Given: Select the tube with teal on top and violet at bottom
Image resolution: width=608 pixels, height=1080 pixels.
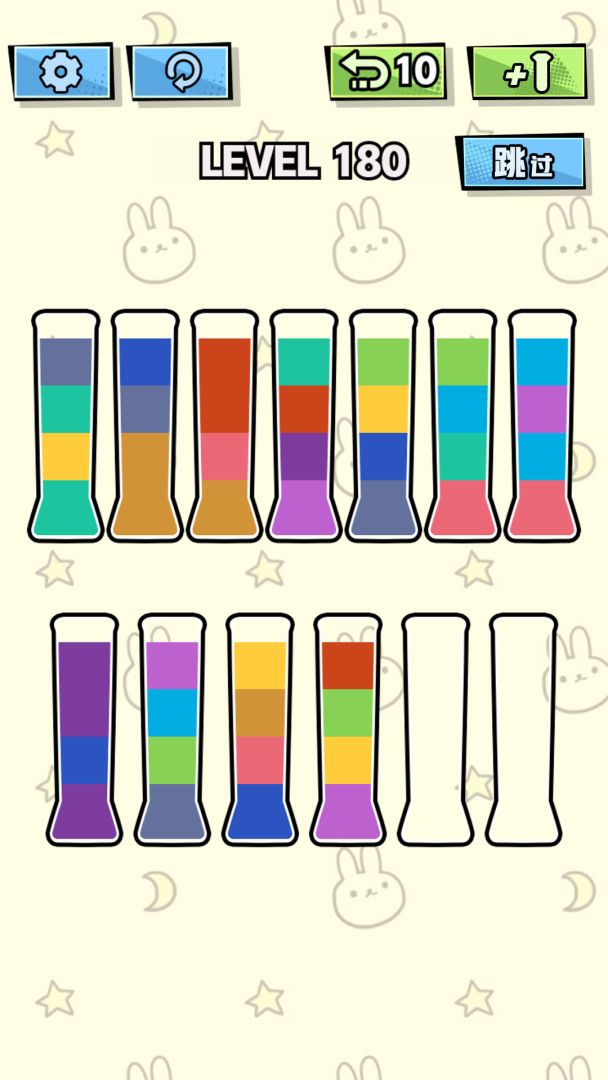Looking at the screenshot, I should click(303, 427).
